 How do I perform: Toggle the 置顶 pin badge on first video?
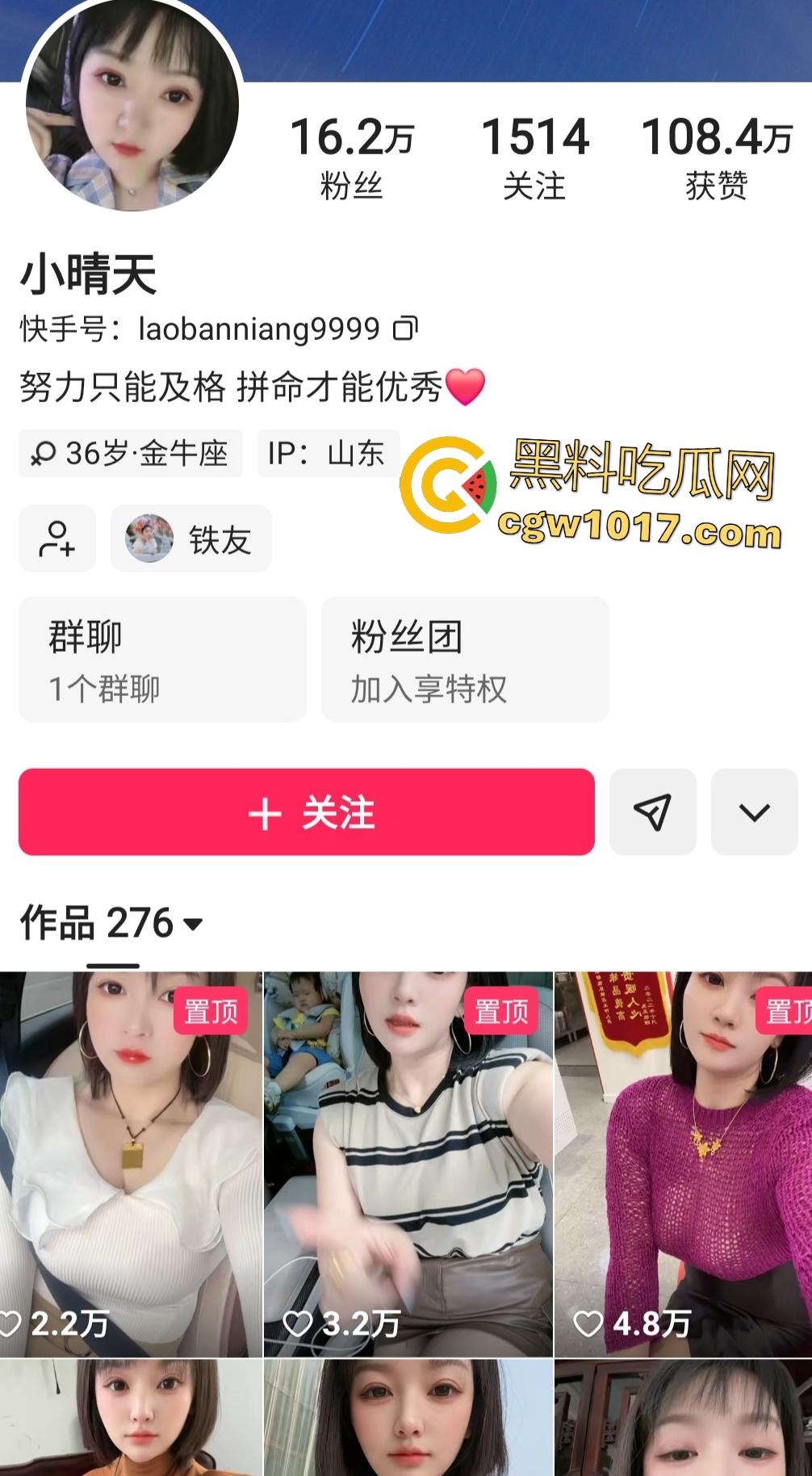[212, 1011]
